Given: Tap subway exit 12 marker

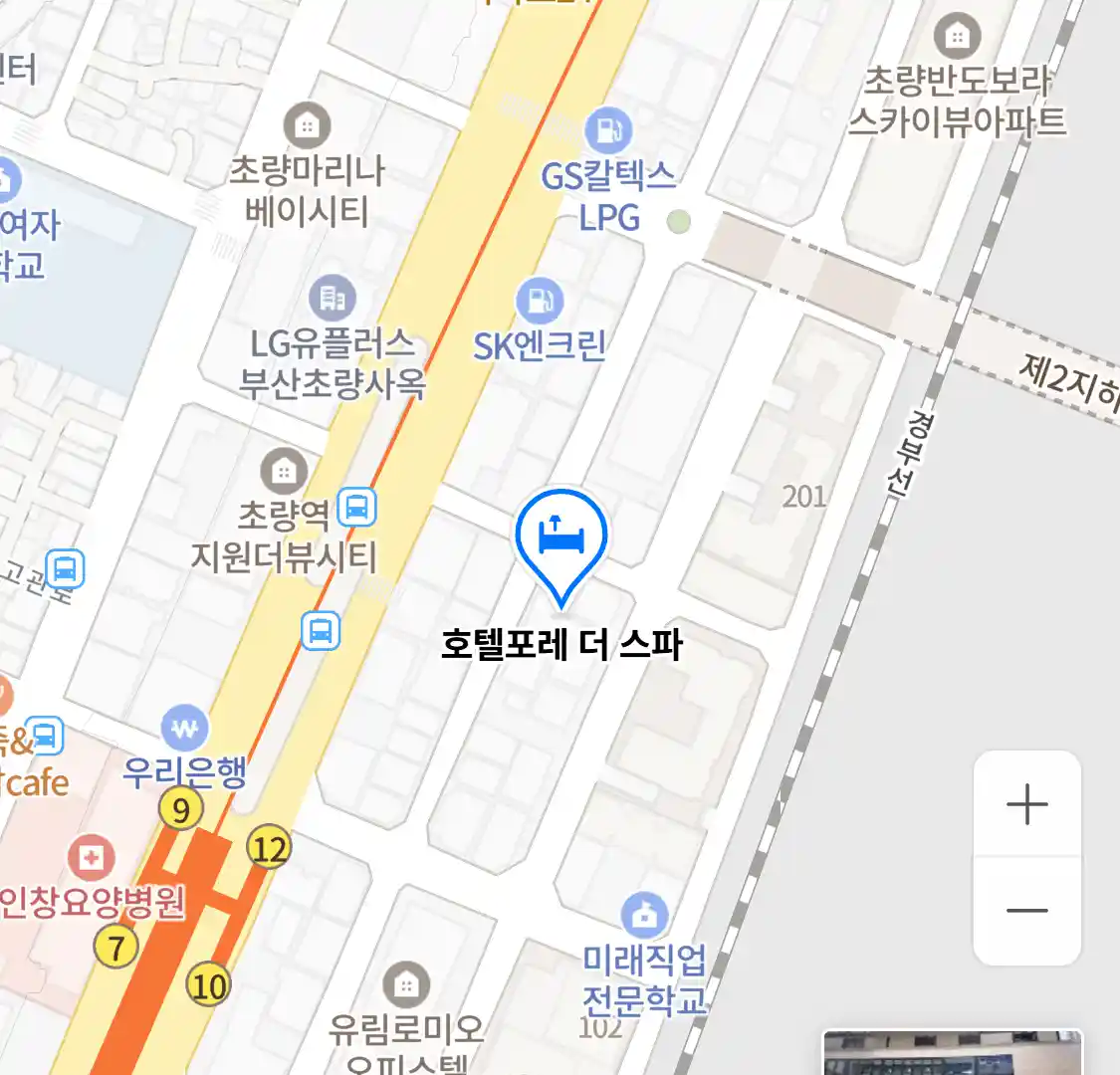Looking at the screenshot, I should (x=269, y=849).
